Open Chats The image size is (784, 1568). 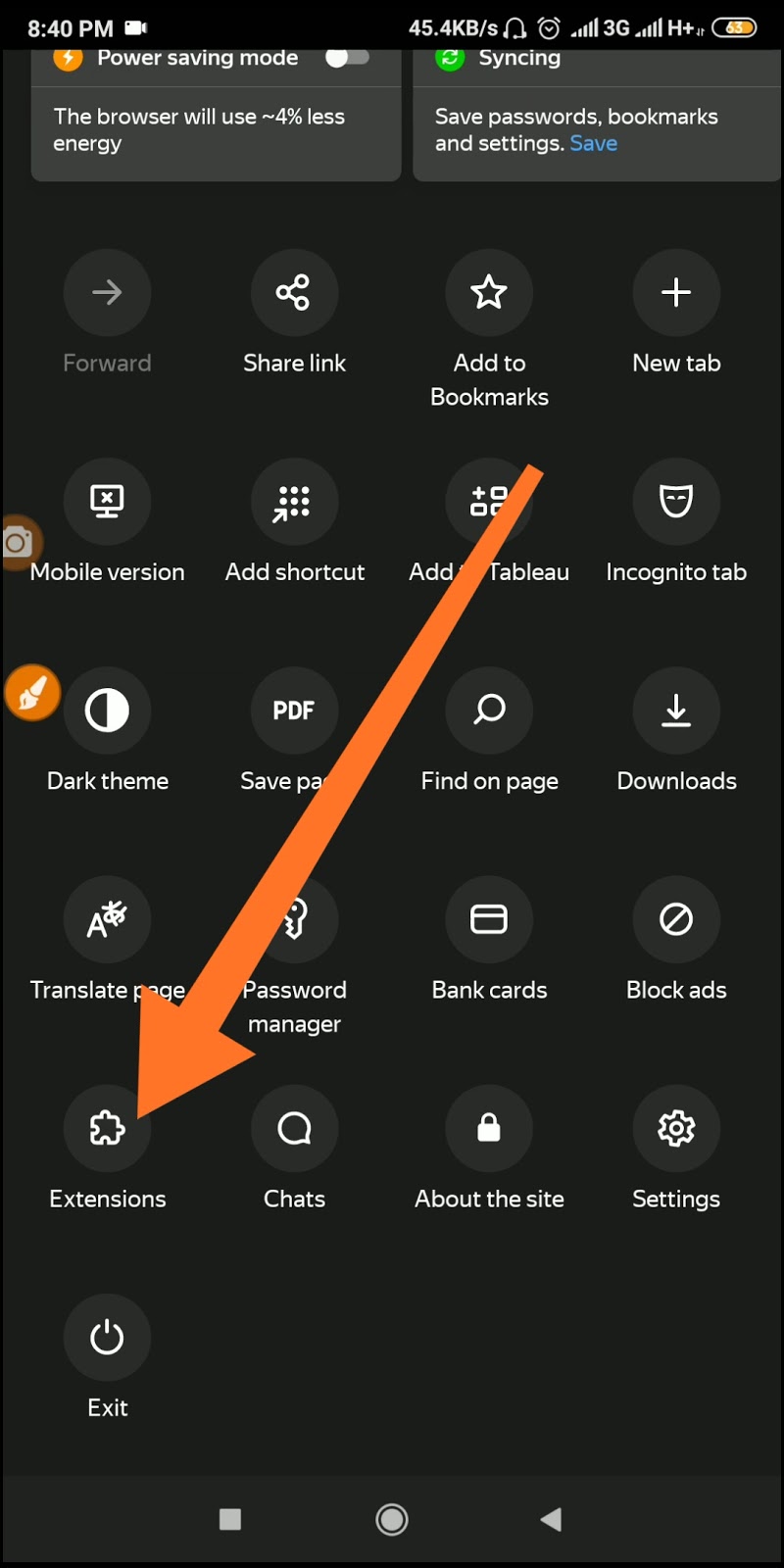pos(294,1129)
